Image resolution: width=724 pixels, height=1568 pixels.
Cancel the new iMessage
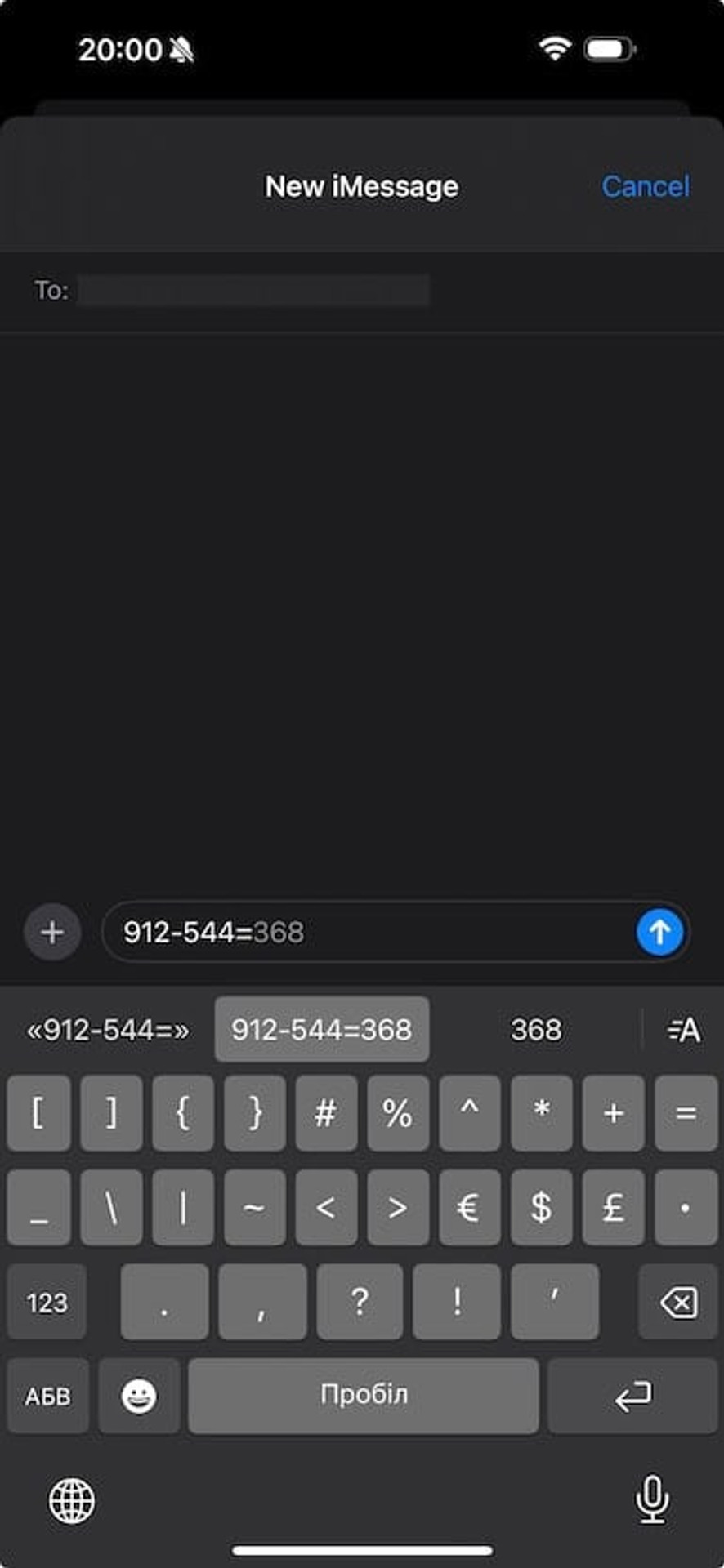pos(646,186)
